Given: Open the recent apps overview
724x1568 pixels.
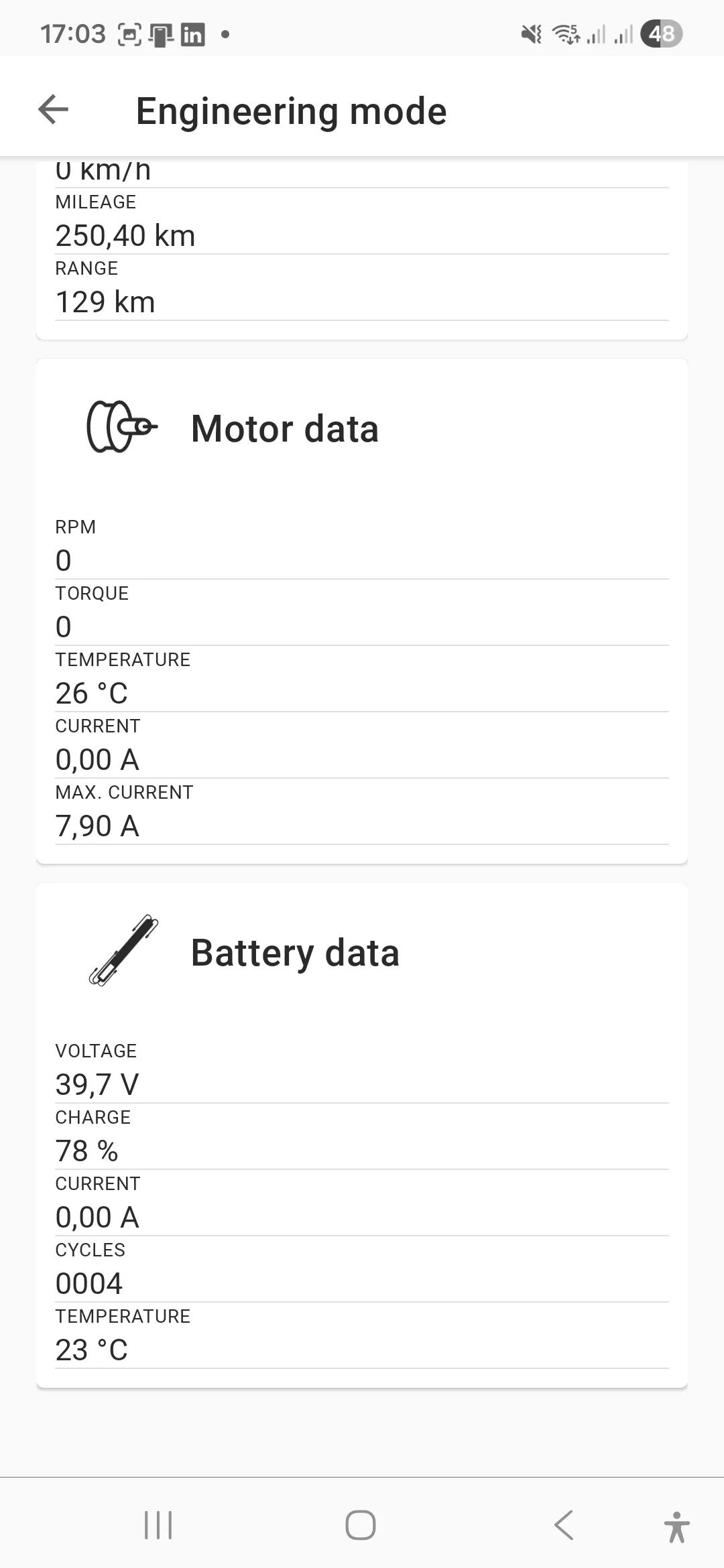Looking at the screenshot, I should 158,1525.
